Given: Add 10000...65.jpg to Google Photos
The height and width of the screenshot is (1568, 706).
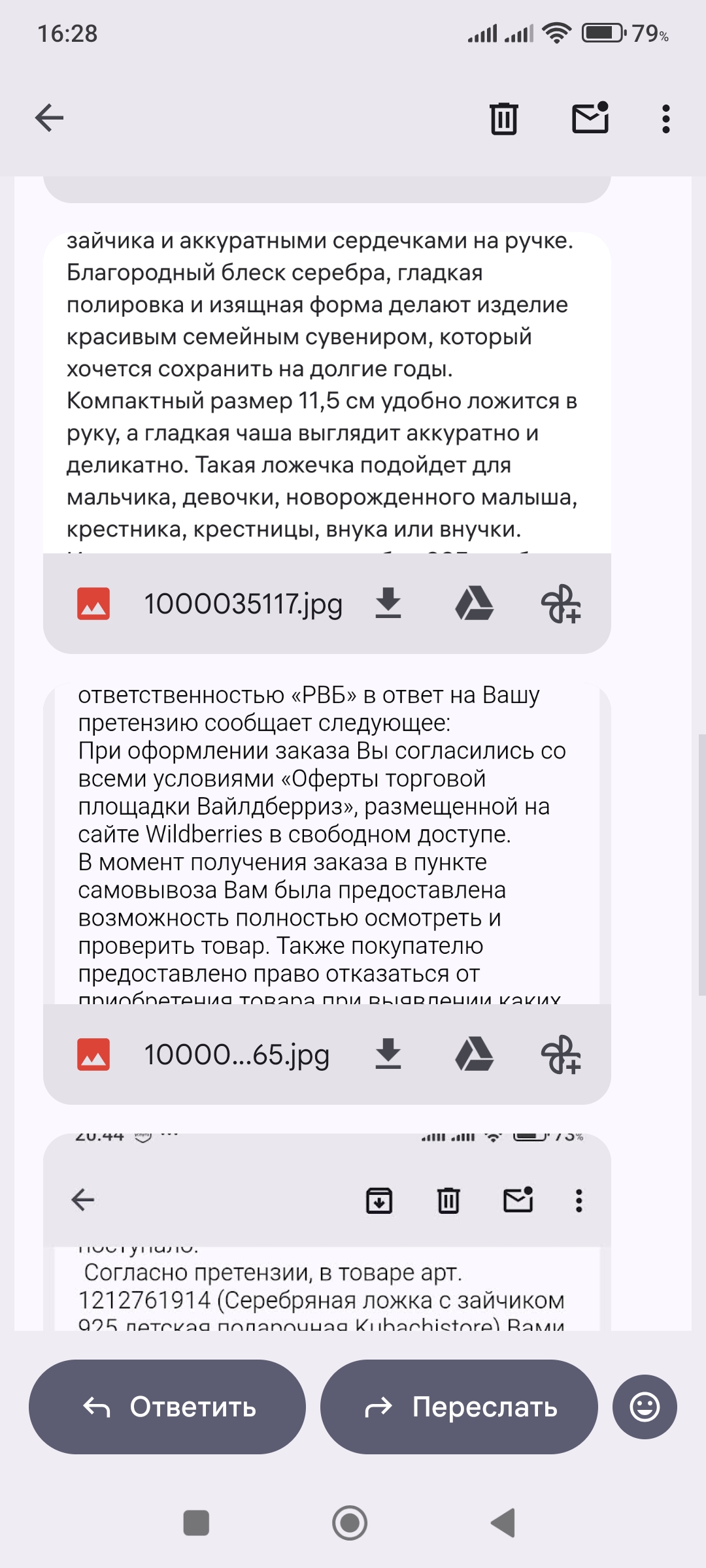Looking at the screenshot, I should [561, 1054].
